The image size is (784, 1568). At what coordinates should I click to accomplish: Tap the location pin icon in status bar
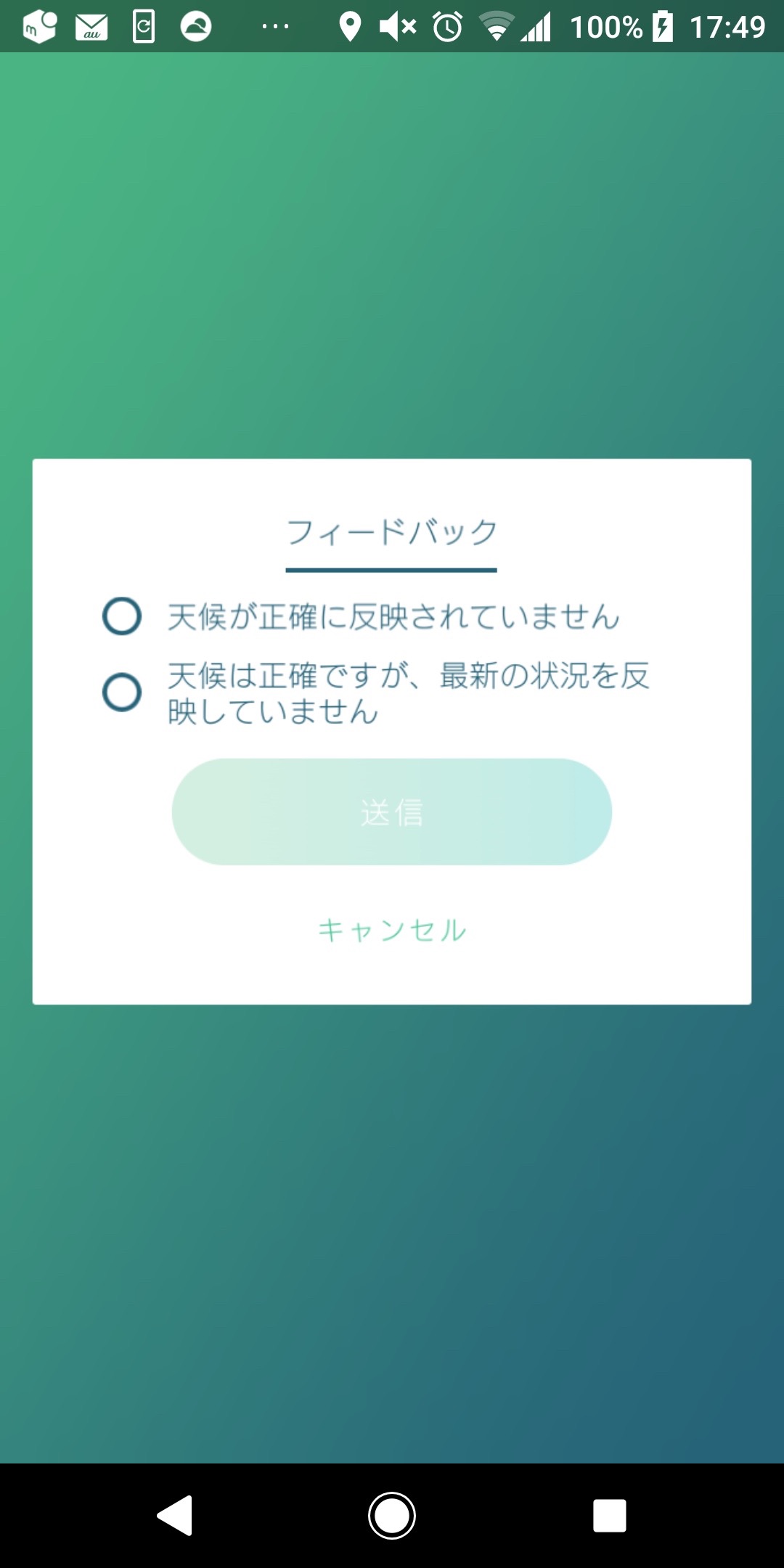(351, 28)
